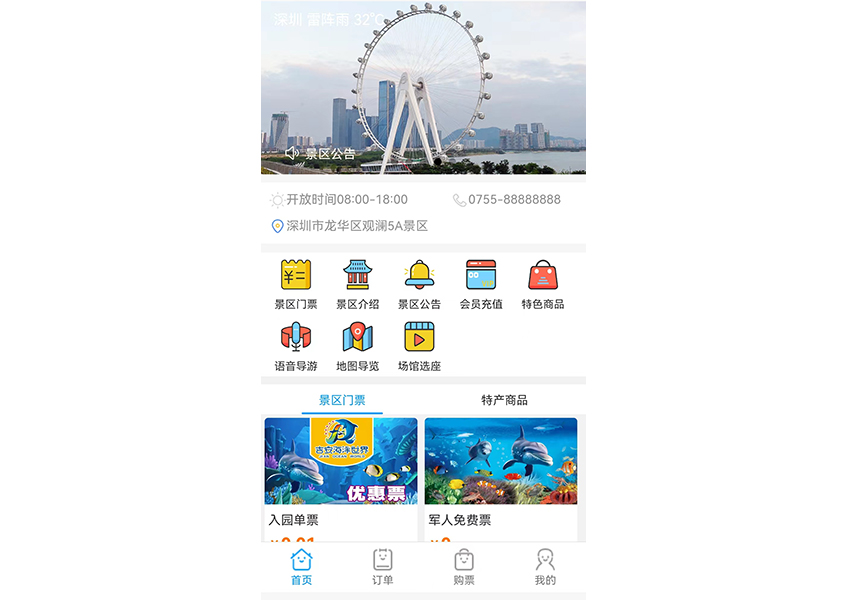
Task: Open the 景区公告 bell shortcut
Action: [x=419, y=284]
